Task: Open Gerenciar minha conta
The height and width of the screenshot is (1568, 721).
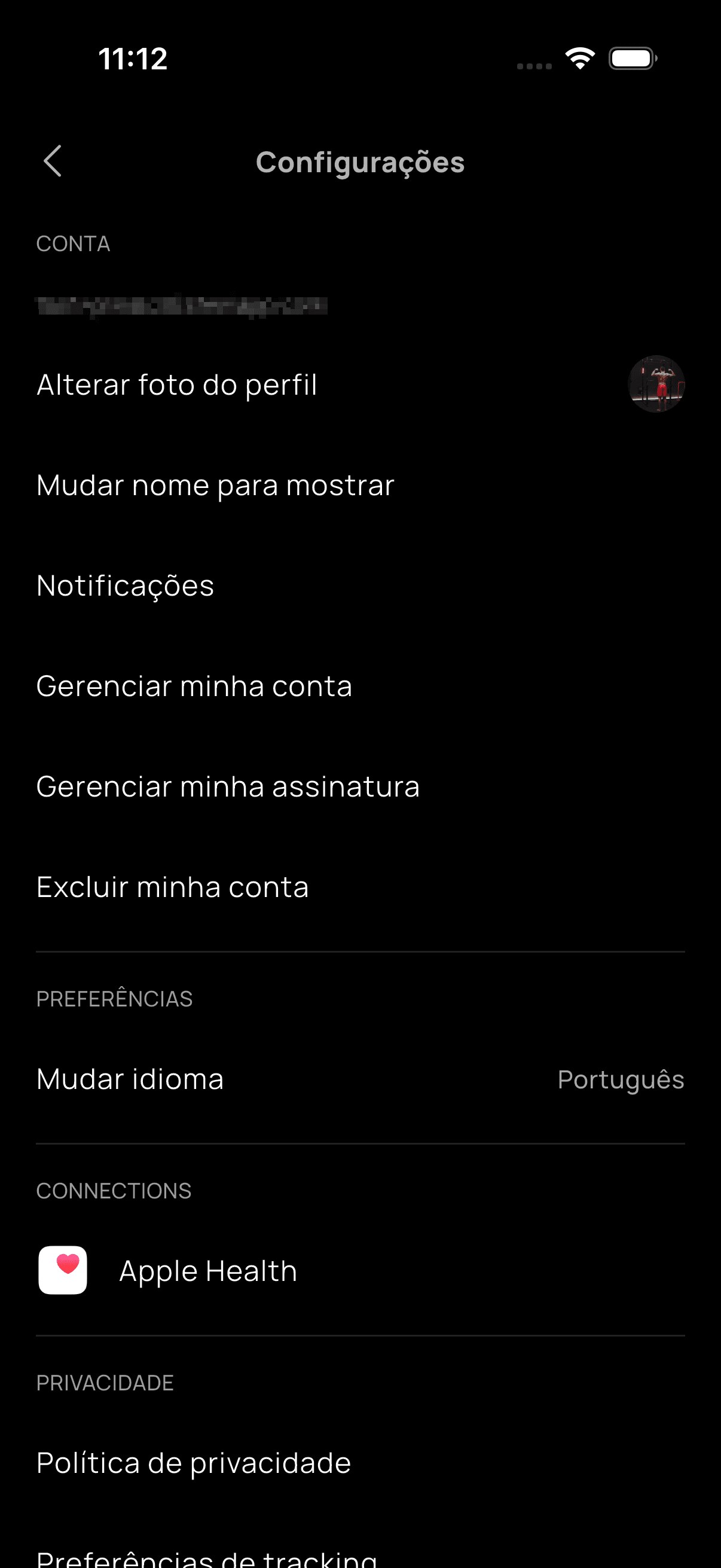Action: point(194,685)
